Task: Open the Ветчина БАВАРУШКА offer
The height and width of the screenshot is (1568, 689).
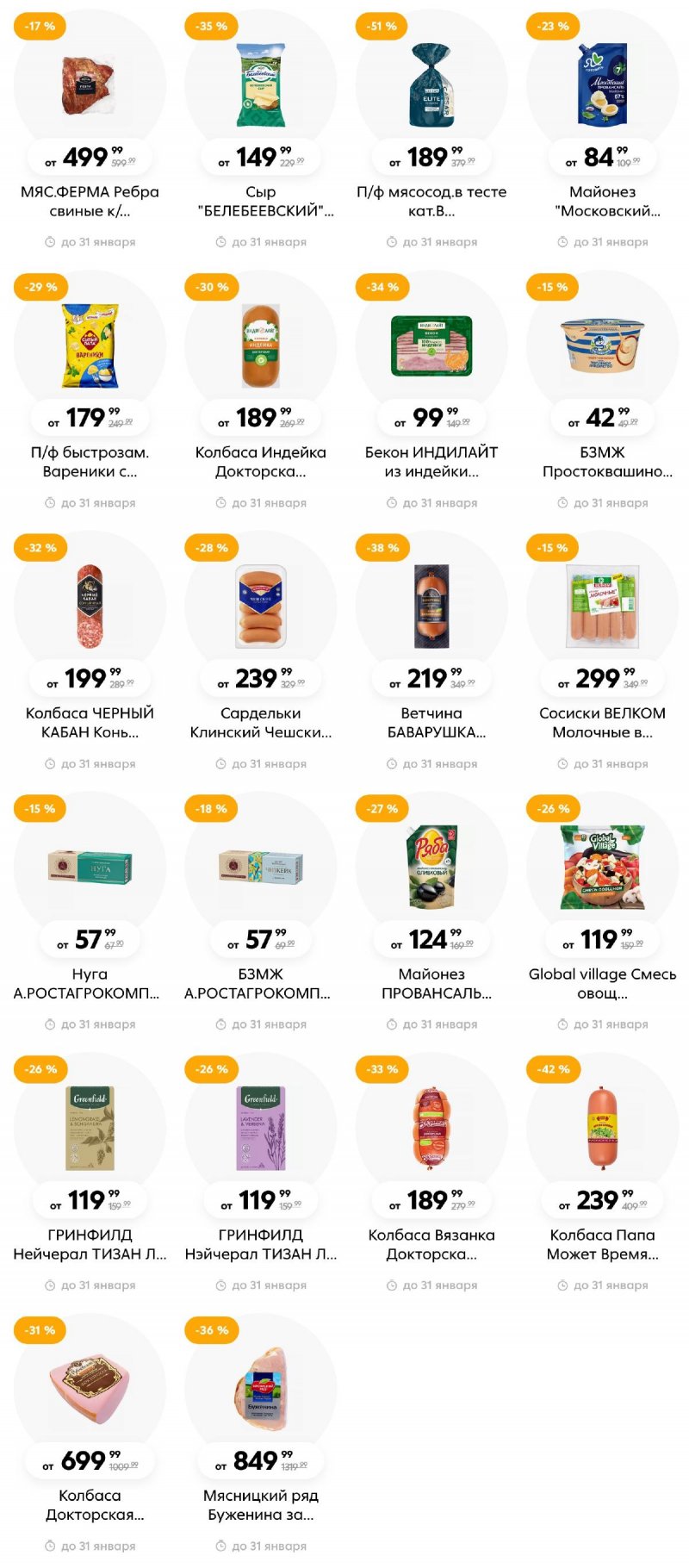Action: coord(431,607)
